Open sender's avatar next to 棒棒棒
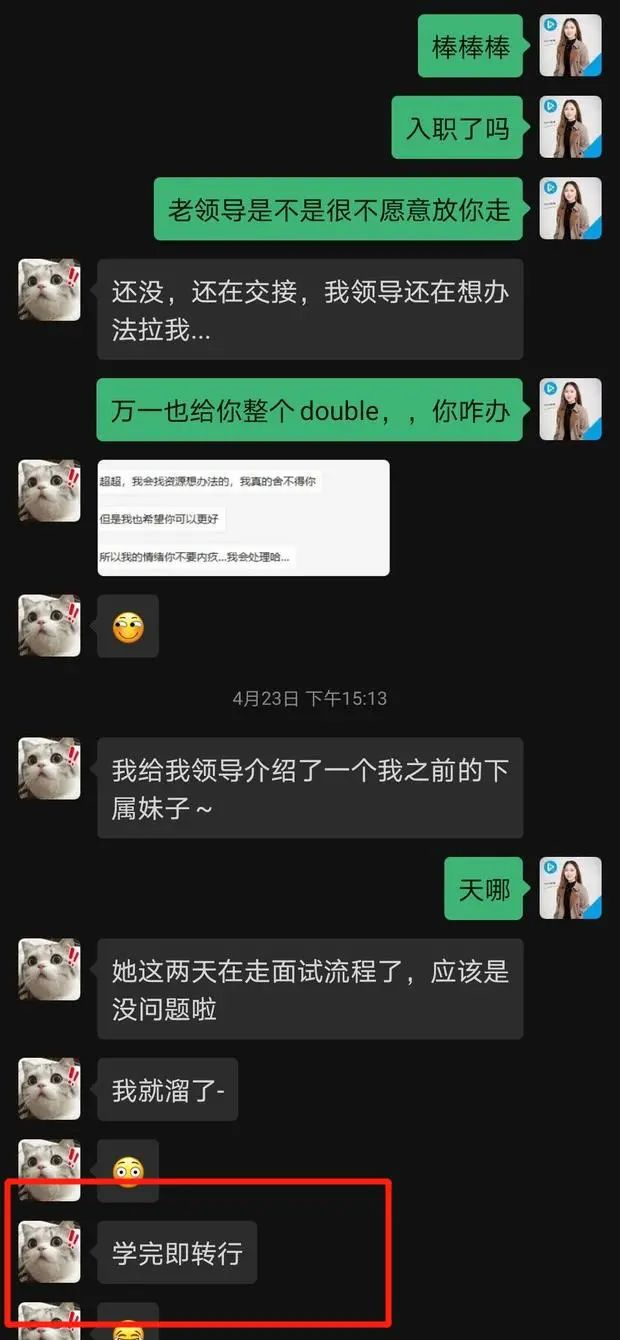The width and height of the screenshot is (620, 1340). tap(571, 46)
